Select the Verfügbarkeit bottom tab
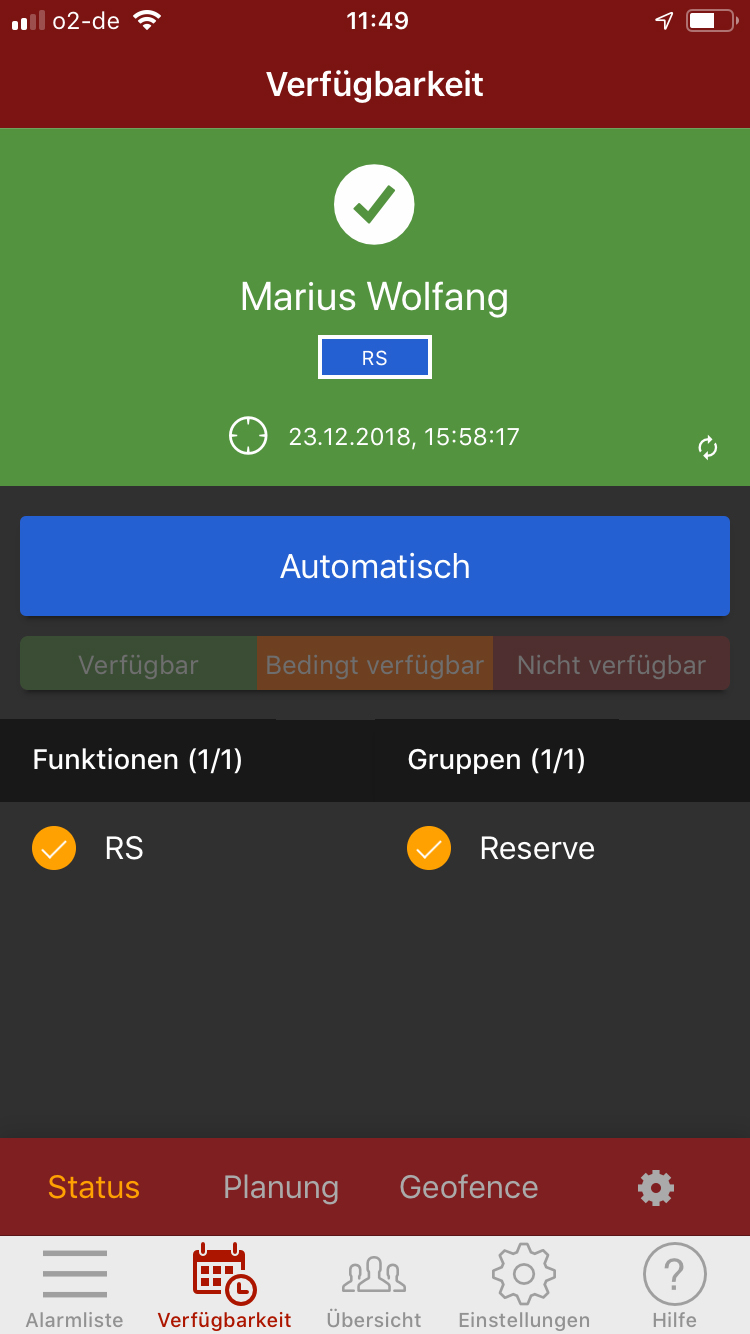750x1334 pixels. pyautogui.click(x=225, y=1286)
